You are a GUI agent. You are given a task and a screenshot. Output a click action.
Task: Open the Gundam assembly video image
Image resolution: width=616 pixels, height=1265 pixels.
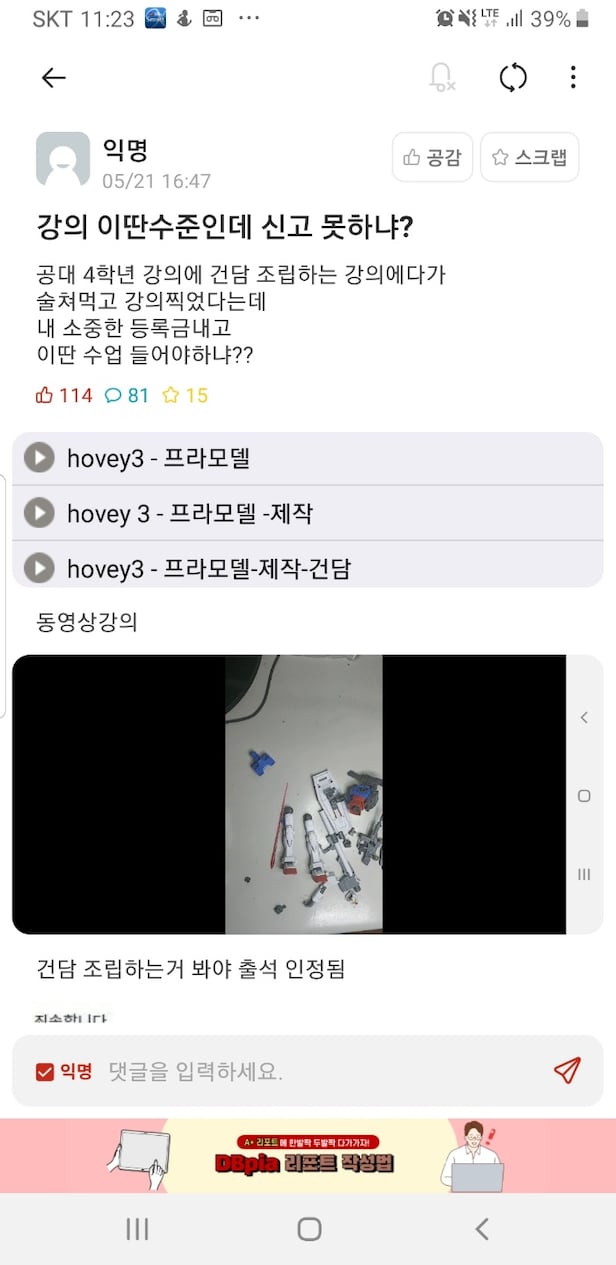click(303, 795)
